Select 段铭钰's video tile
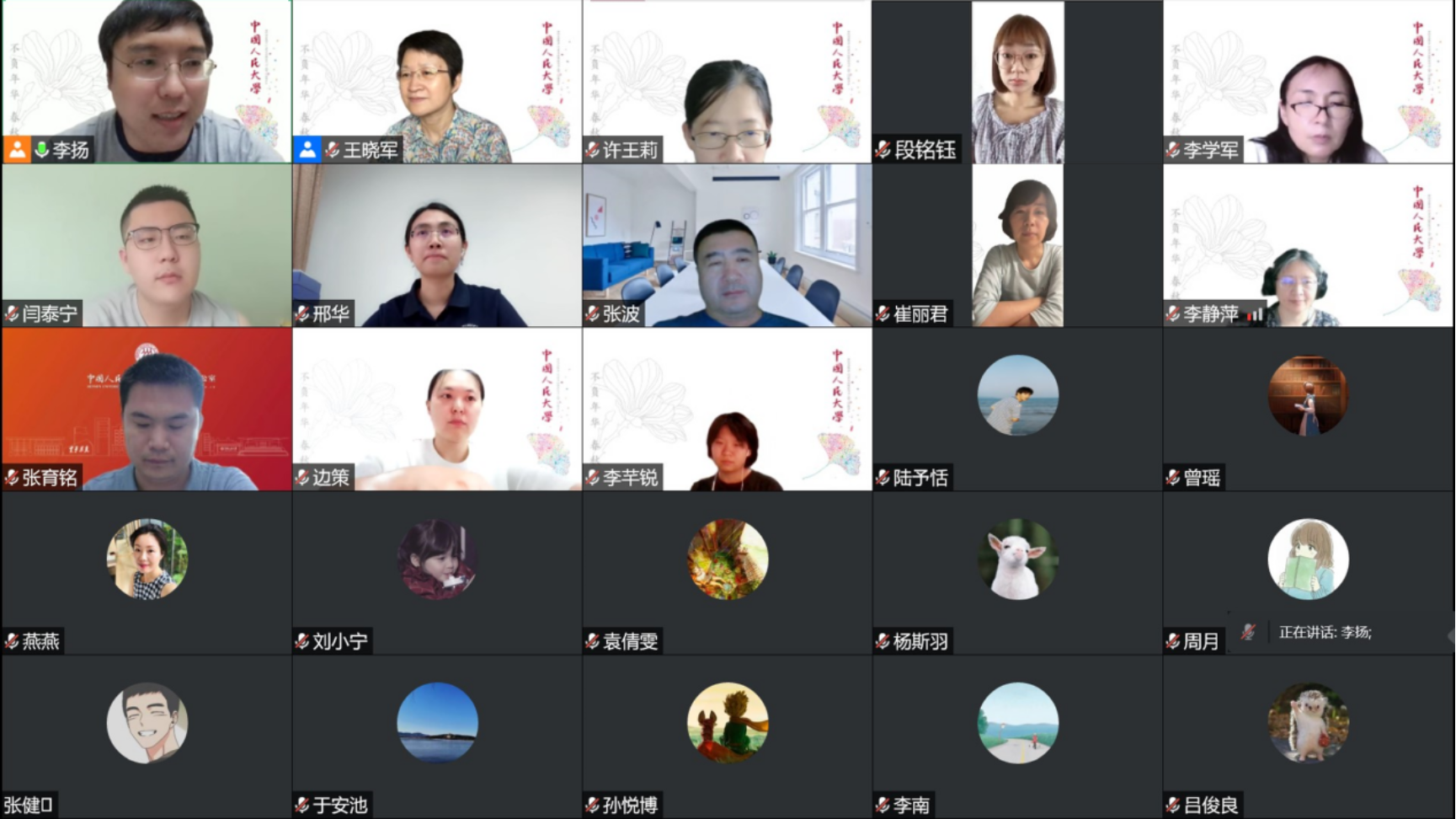This screenshot has height=819, width=1456. click(x=1017, y=82)
